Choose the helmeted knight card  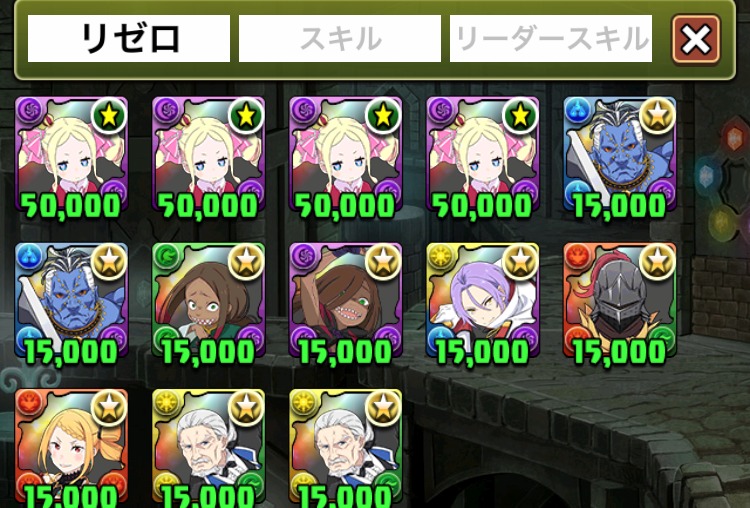[x=620, y=300]
